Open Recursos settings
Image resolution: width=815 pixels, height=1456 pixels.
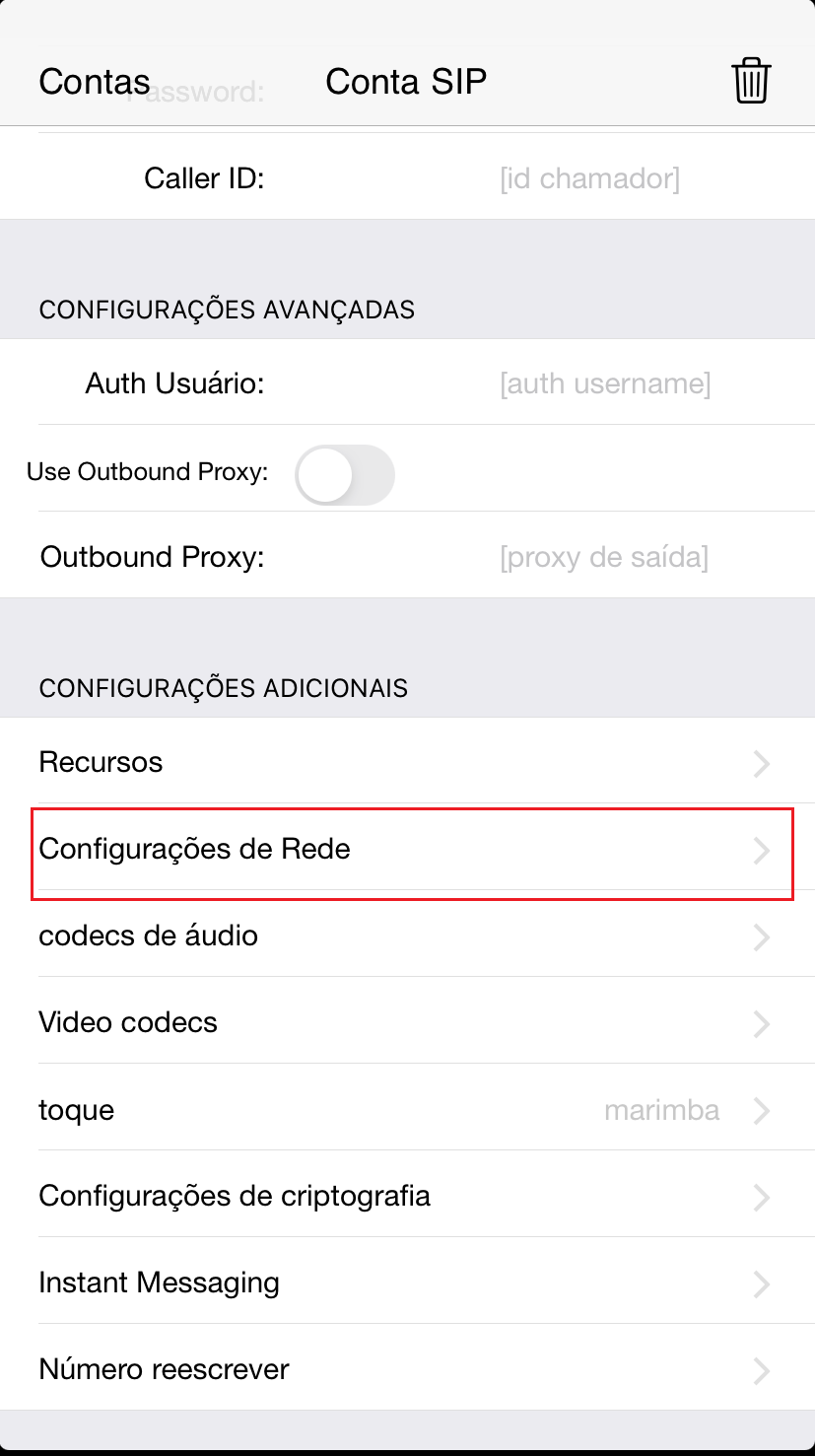pyautogui.click(x=407, y=762)
